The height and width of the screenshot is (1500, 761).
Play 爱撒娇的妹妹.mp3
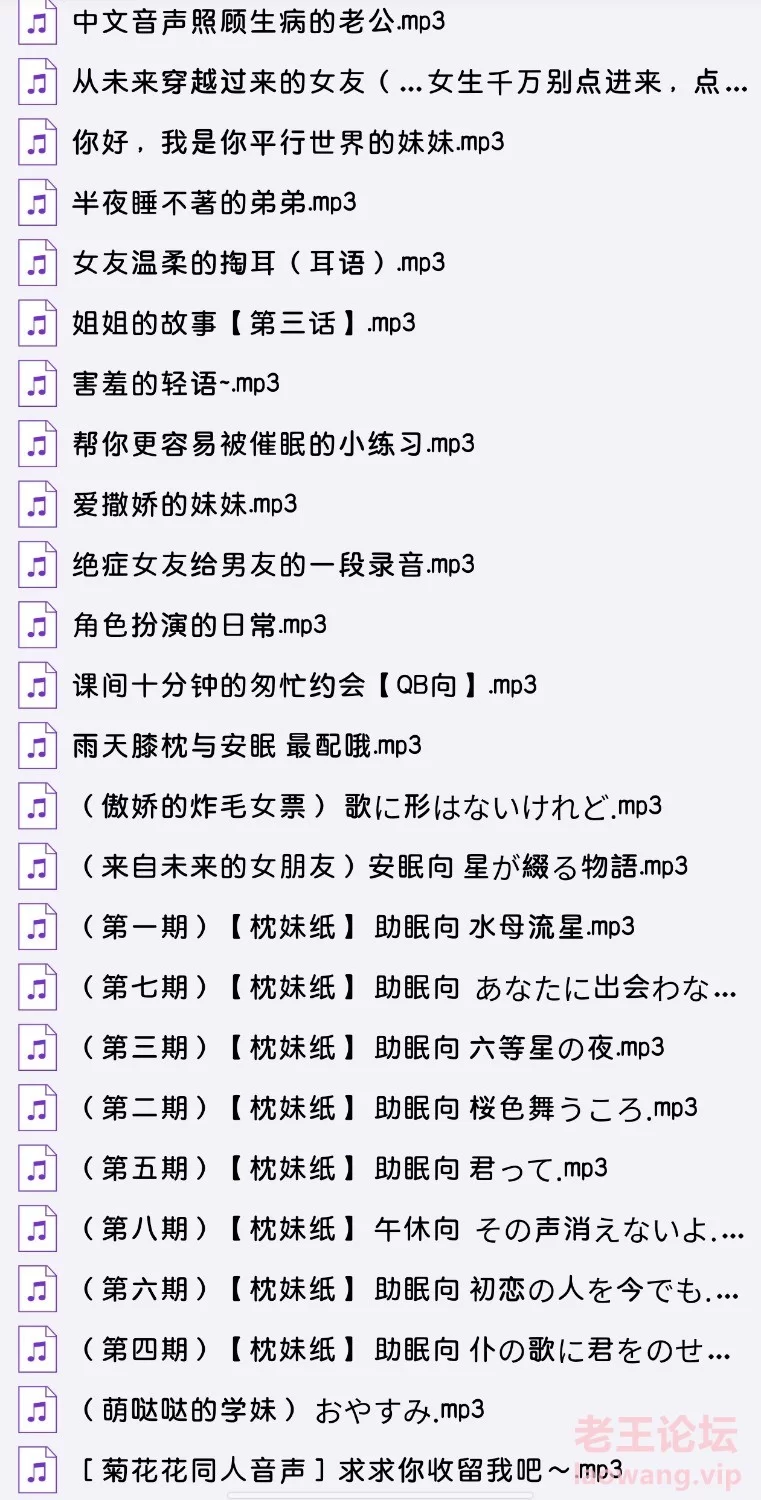coord(380,505)
